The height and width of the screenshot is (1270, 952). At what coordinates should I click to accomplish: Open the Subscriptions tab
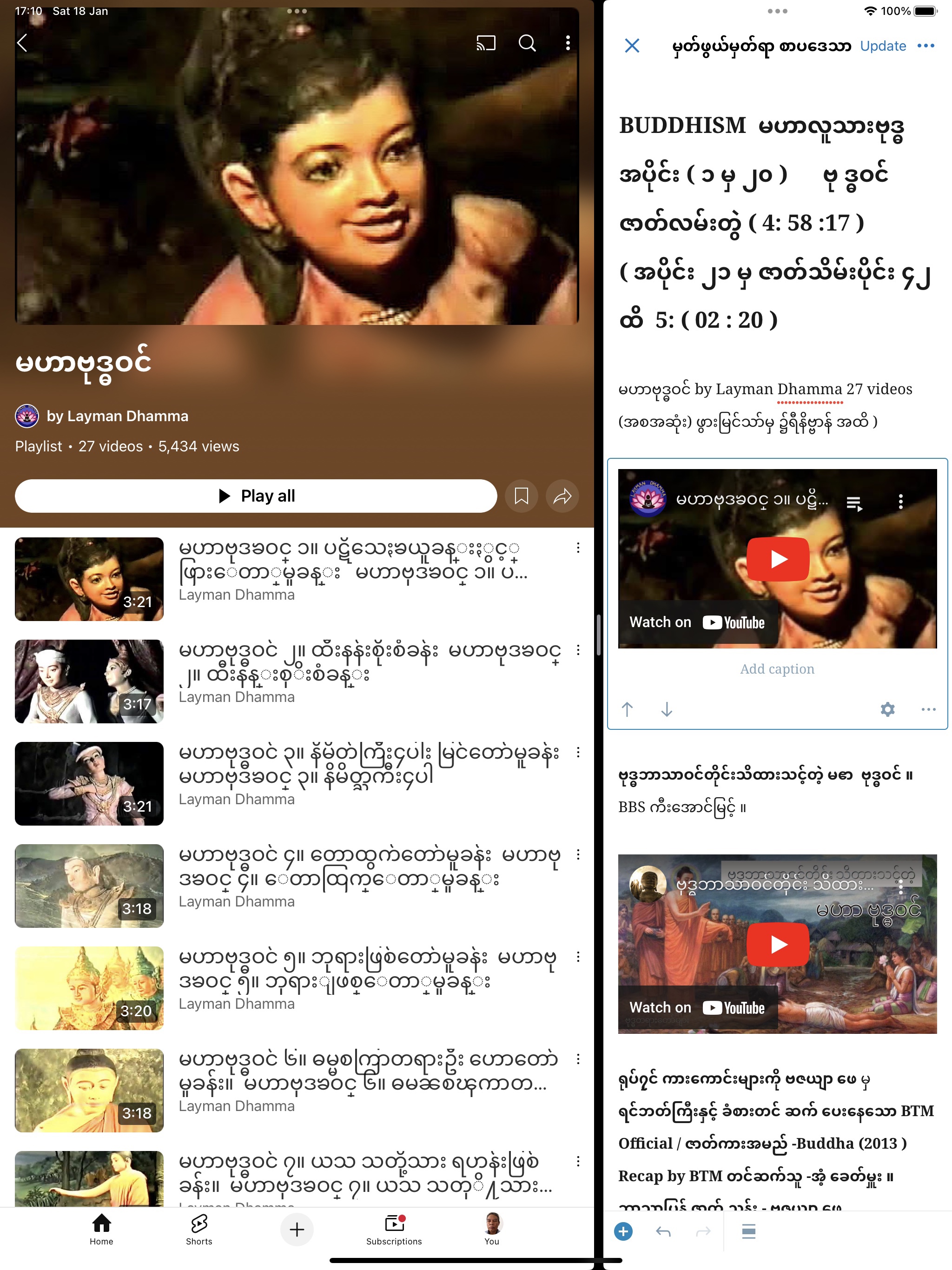[x=394, y=1229]
